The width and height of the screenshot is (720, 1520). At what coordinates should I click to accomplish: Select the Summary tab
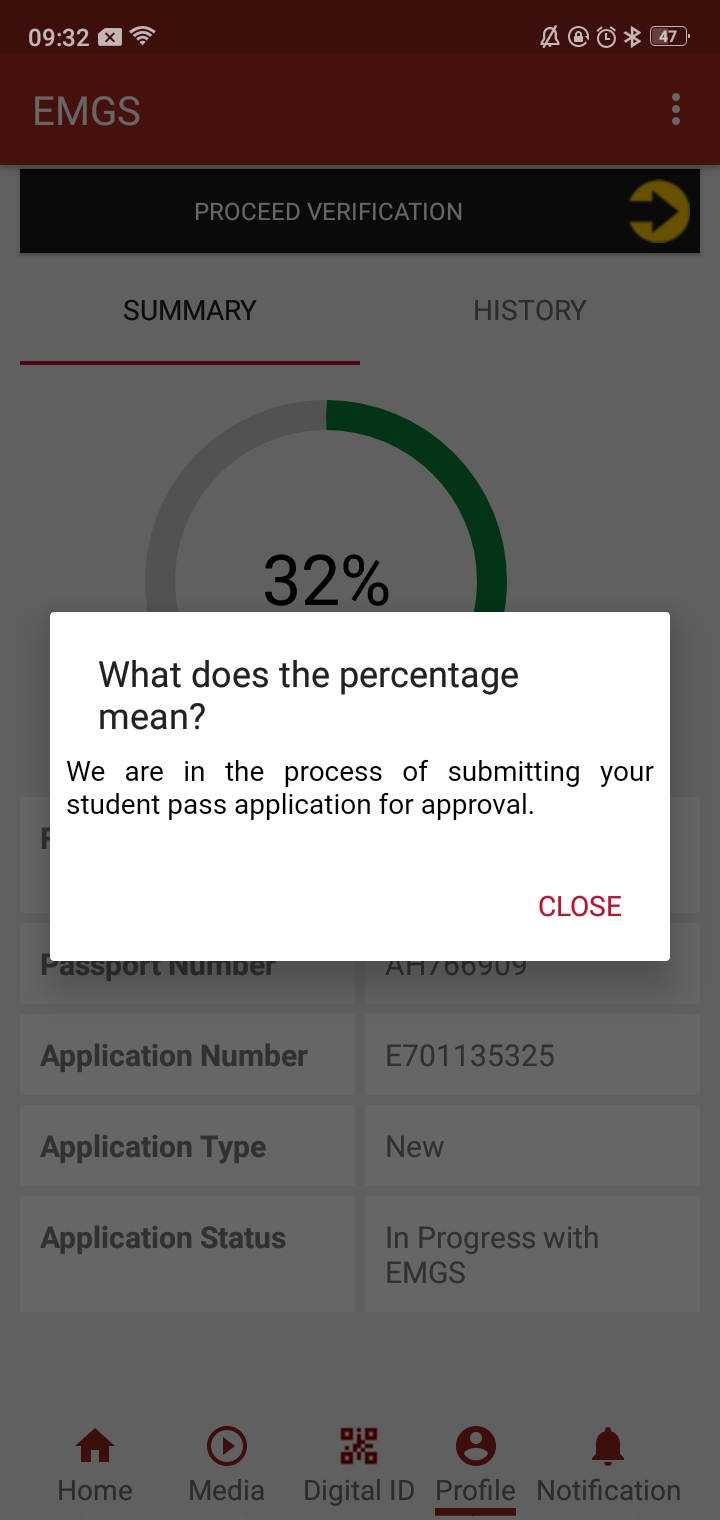190,310
